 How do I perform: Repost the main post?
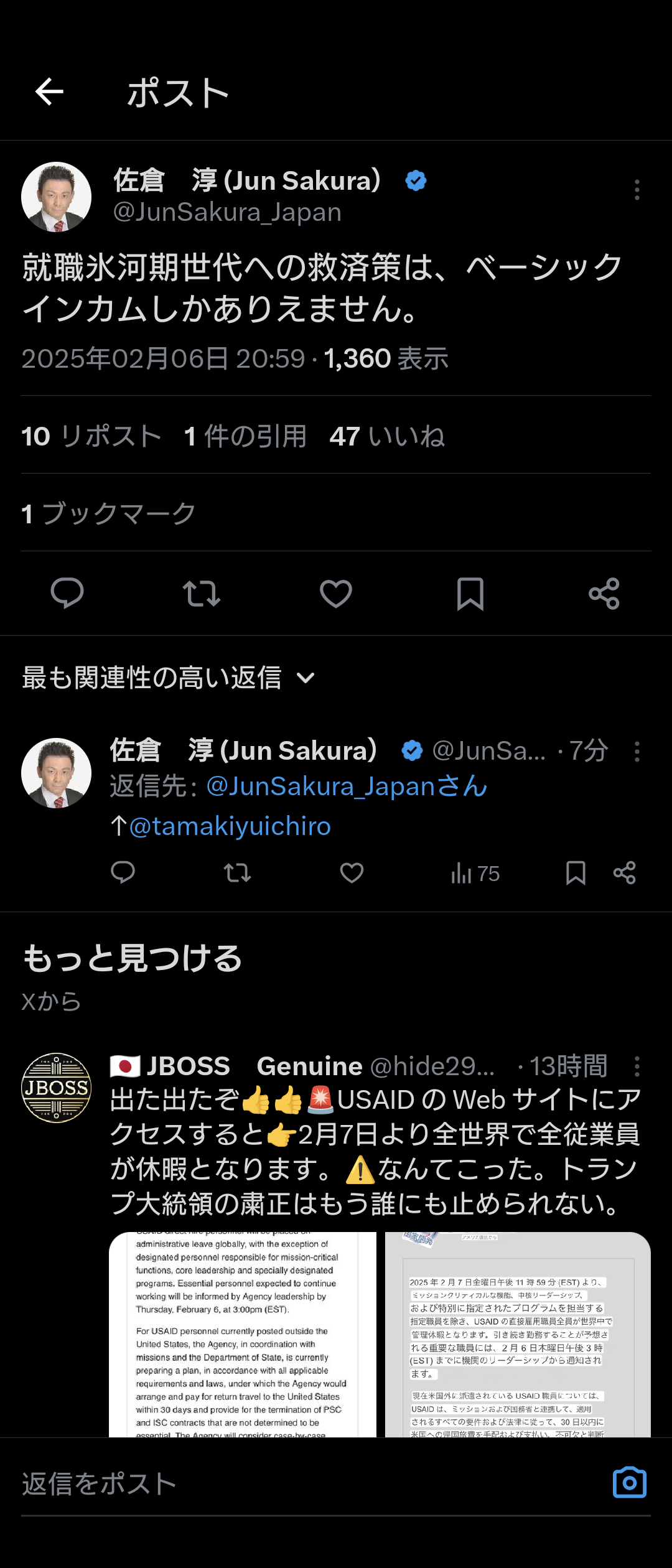pyautogui.click(x=201, y=593)
